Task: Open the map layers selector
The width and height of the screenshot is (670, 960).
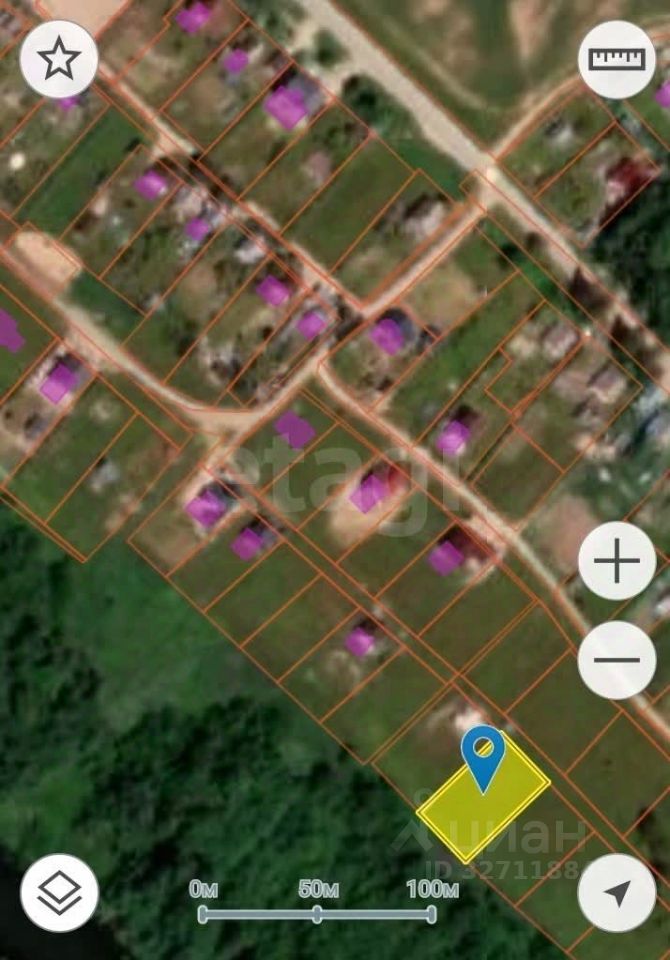Action: pos(59,892)
